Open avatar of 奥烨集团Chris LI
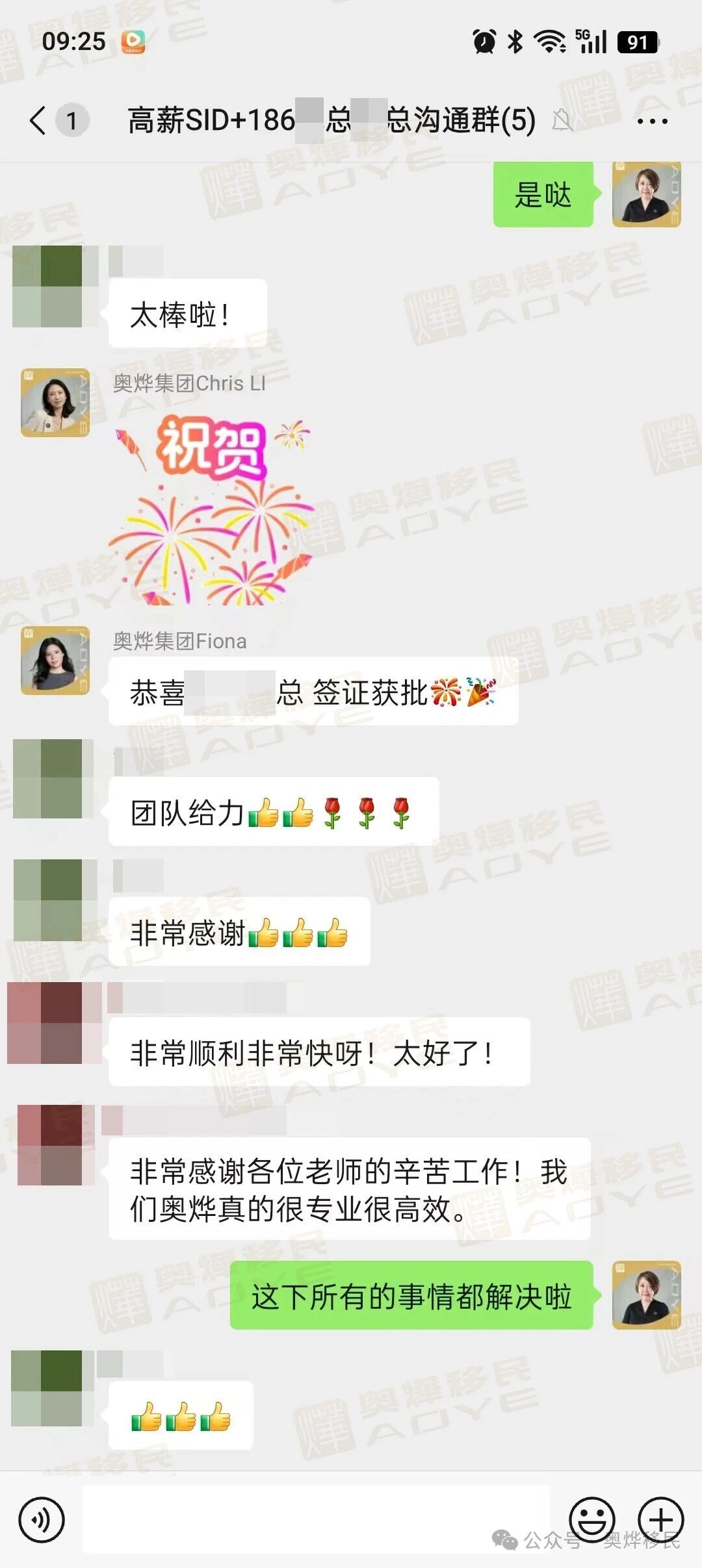702x1568 pixels. [55, 403]
